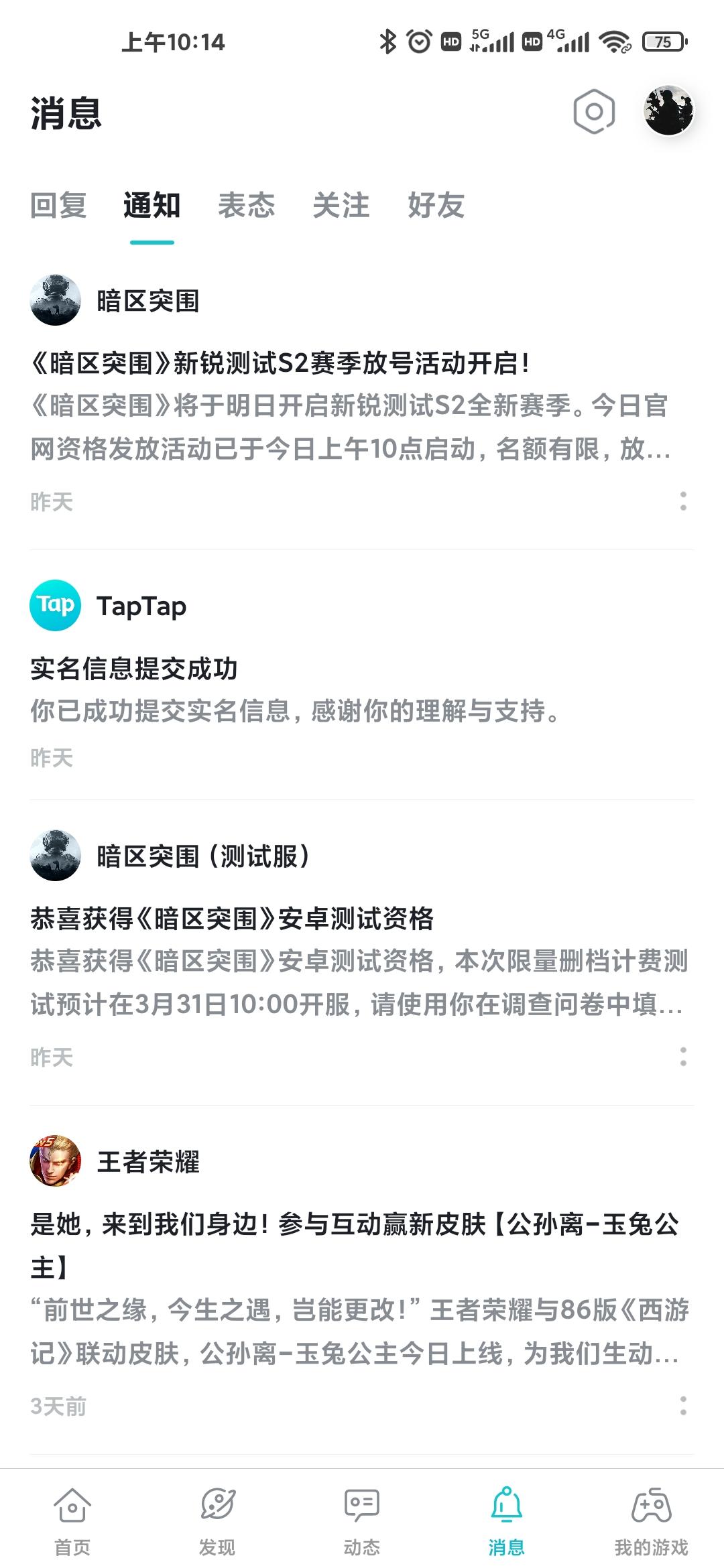724x1568 pixels.
Task: Open more options for S2赛季放号 notification
Action: point(683,501)
